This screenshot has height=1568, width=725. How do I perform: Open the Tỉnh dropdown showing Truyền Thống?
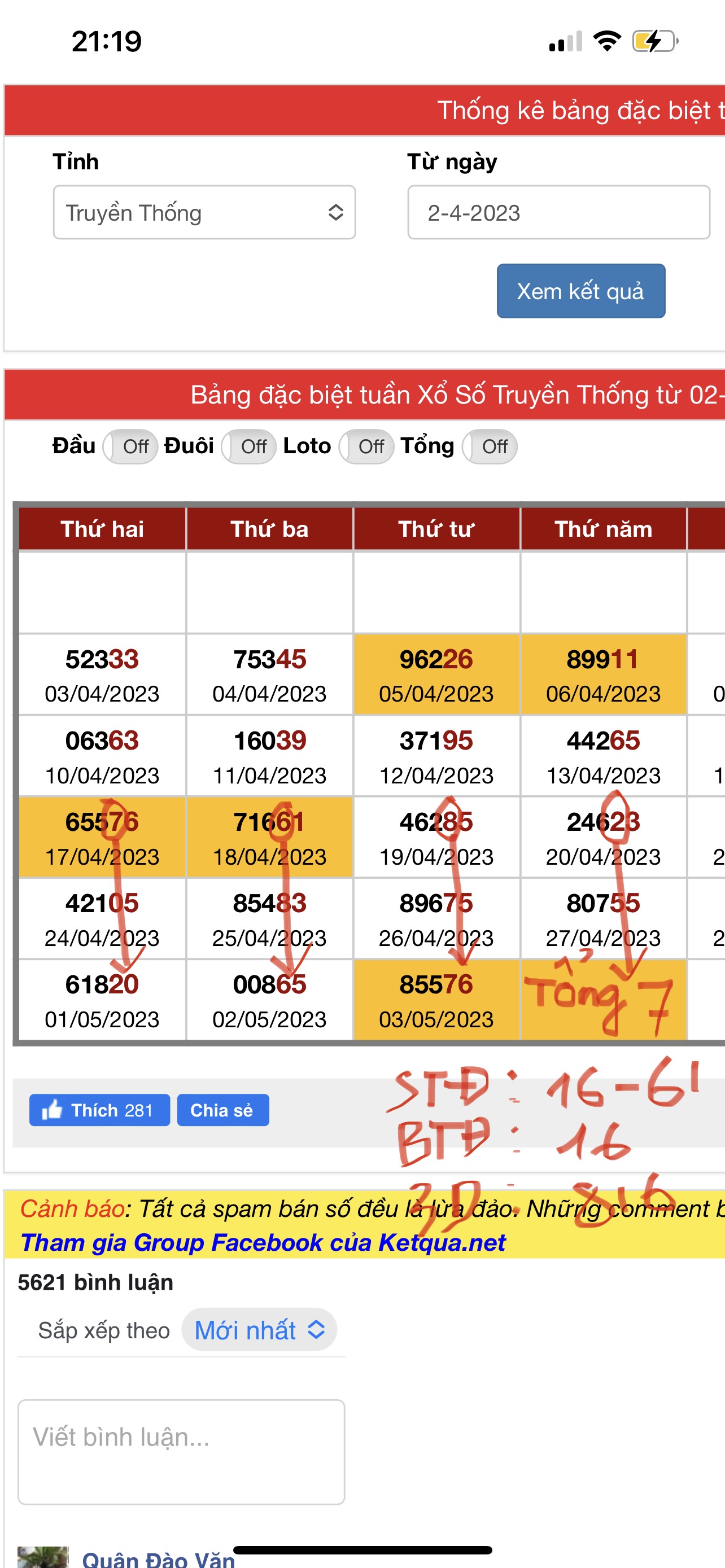(x=204, y=212)
